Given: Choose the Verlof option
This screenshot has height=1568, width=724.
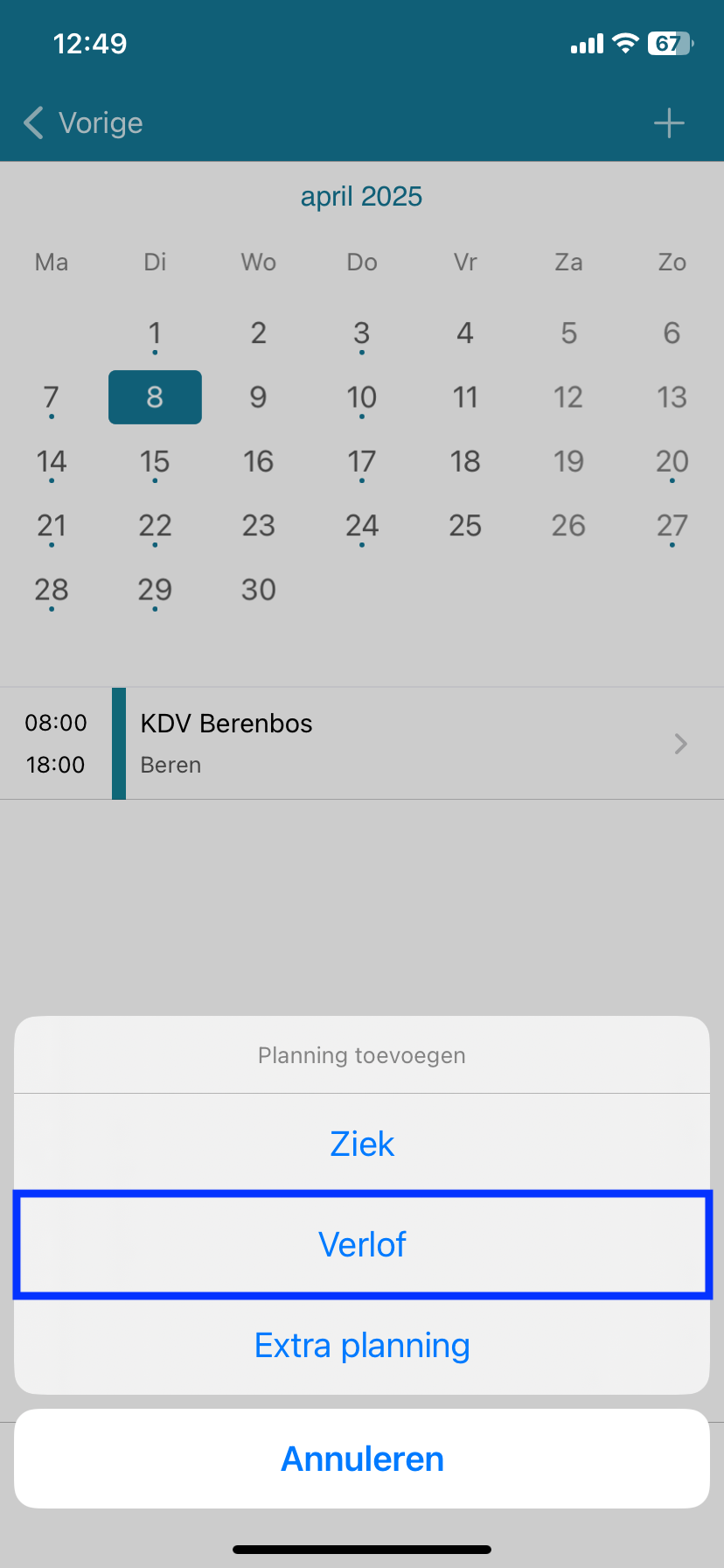Looking at the screenshot, I should coord(362,1244).
